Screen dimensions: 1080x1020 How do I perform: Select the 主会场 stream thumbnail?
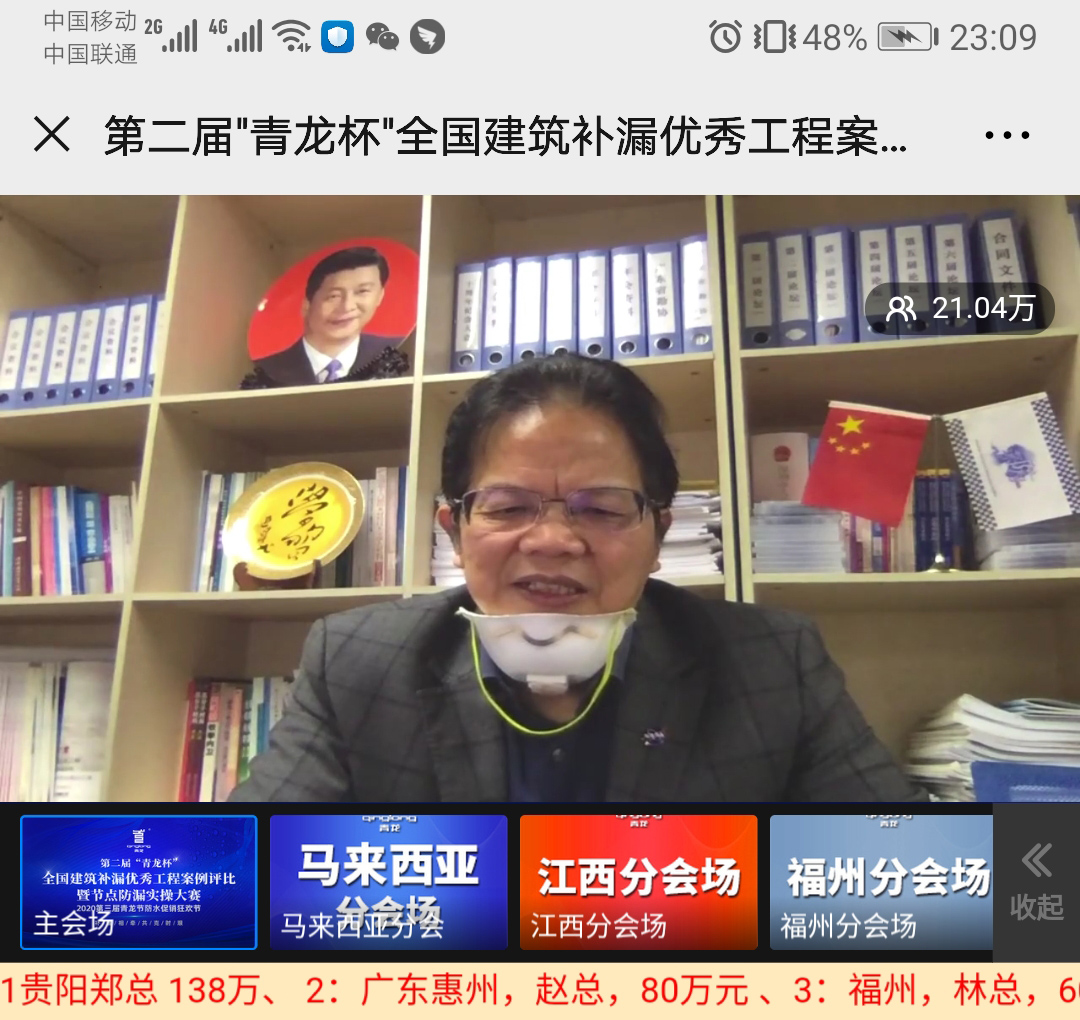pos(139,882)
